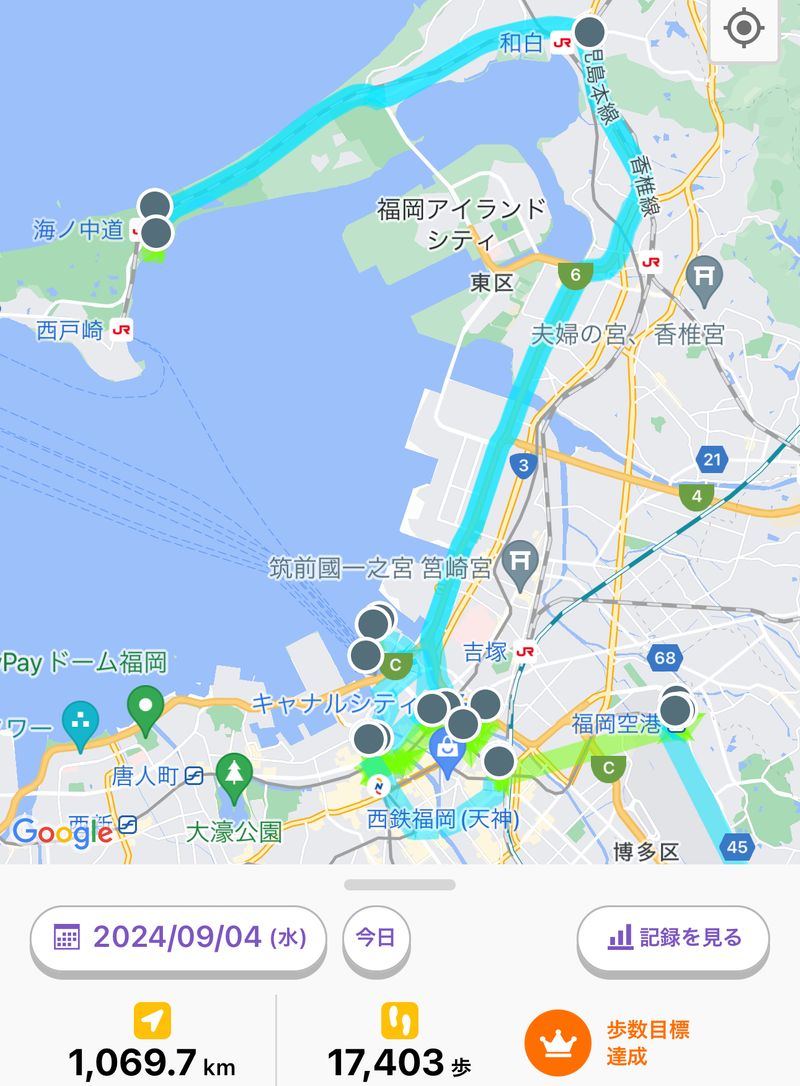Open records with 記録を見る
The height and width of the screenshot is (1086, 800).
[x=673, y=938]
